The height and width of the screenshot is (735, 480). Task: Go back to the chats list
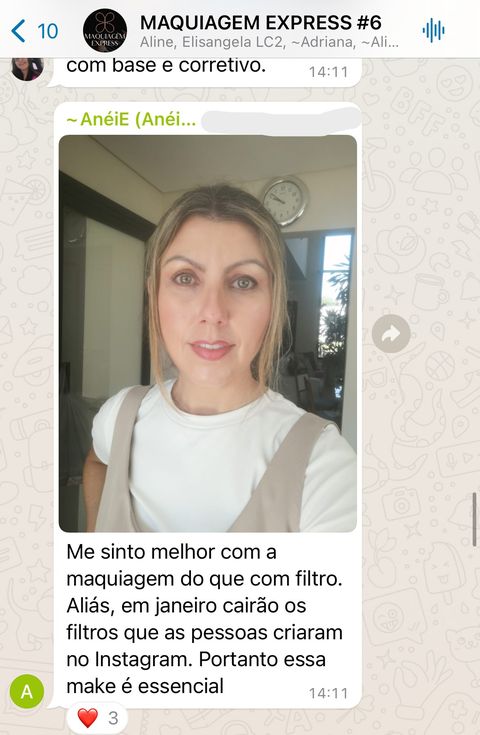[34, 31]
